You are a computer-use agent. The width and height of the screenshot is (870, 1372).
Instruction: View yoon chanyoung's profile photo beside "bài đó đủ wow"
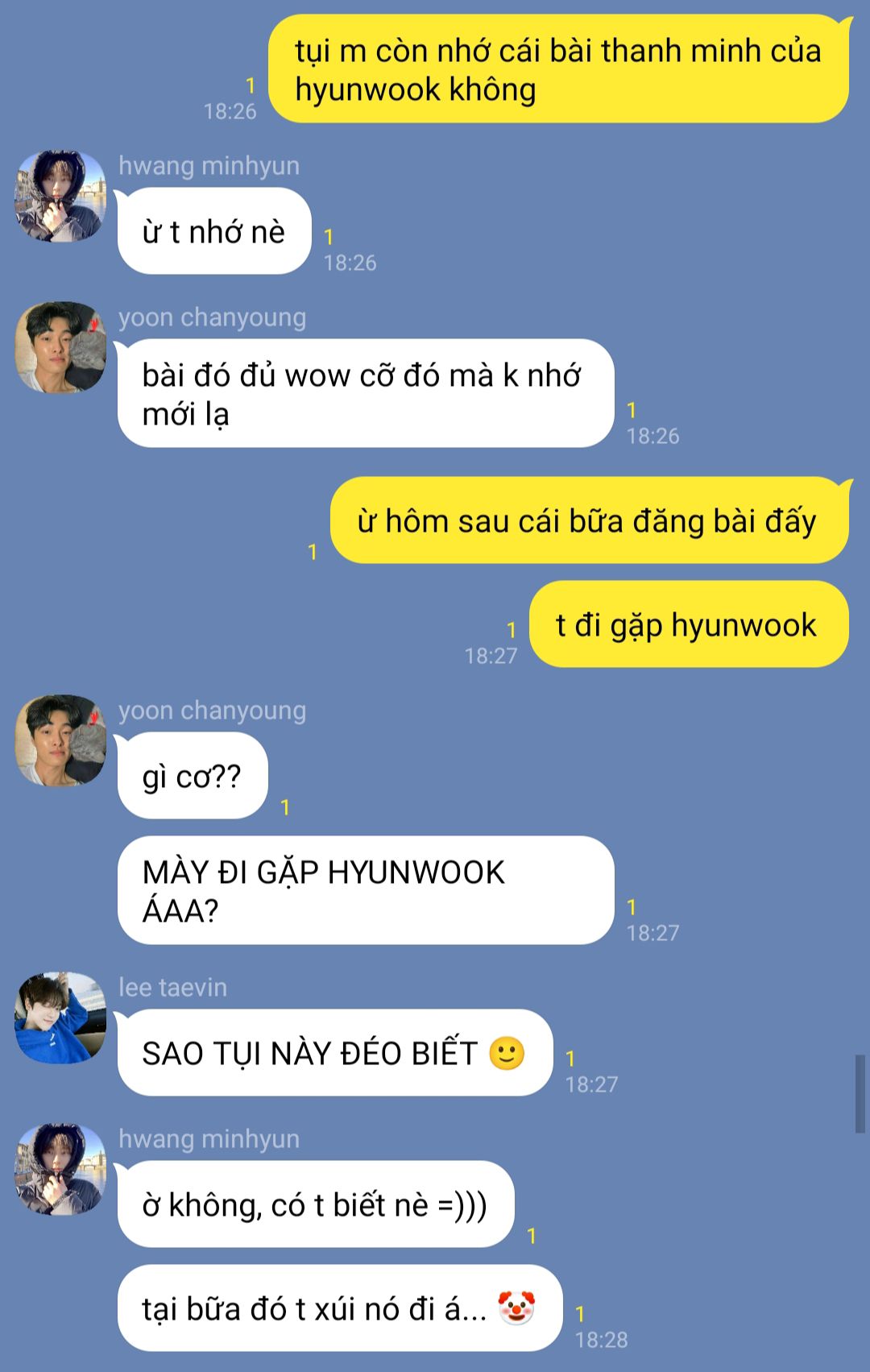pyautogui.click(x=60, y=347)
